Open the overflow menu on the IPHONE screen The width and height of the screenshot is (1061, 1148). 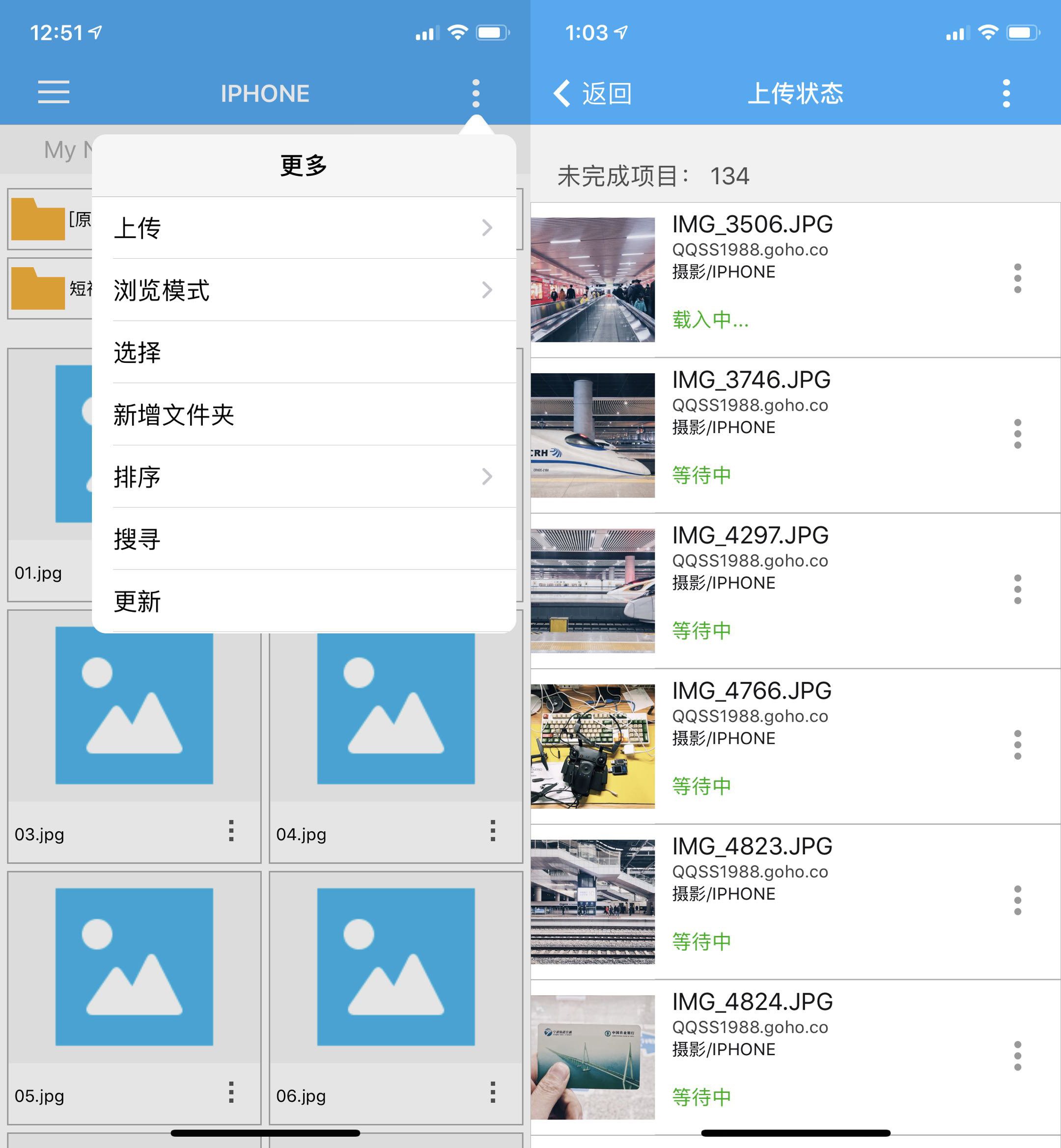(475, 92)
